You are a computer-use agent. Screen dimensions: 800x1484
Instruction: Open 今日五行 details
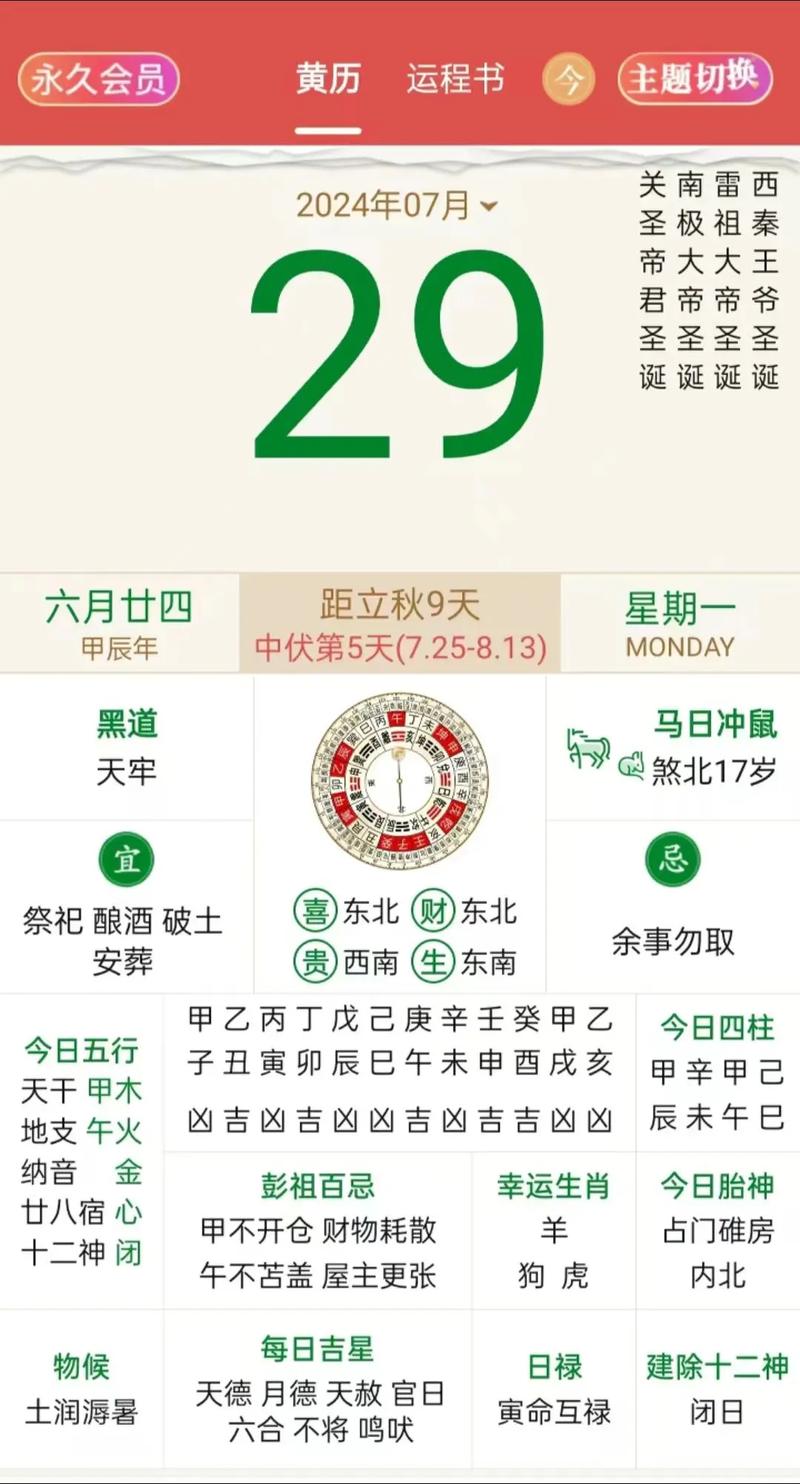point(82,1151)
